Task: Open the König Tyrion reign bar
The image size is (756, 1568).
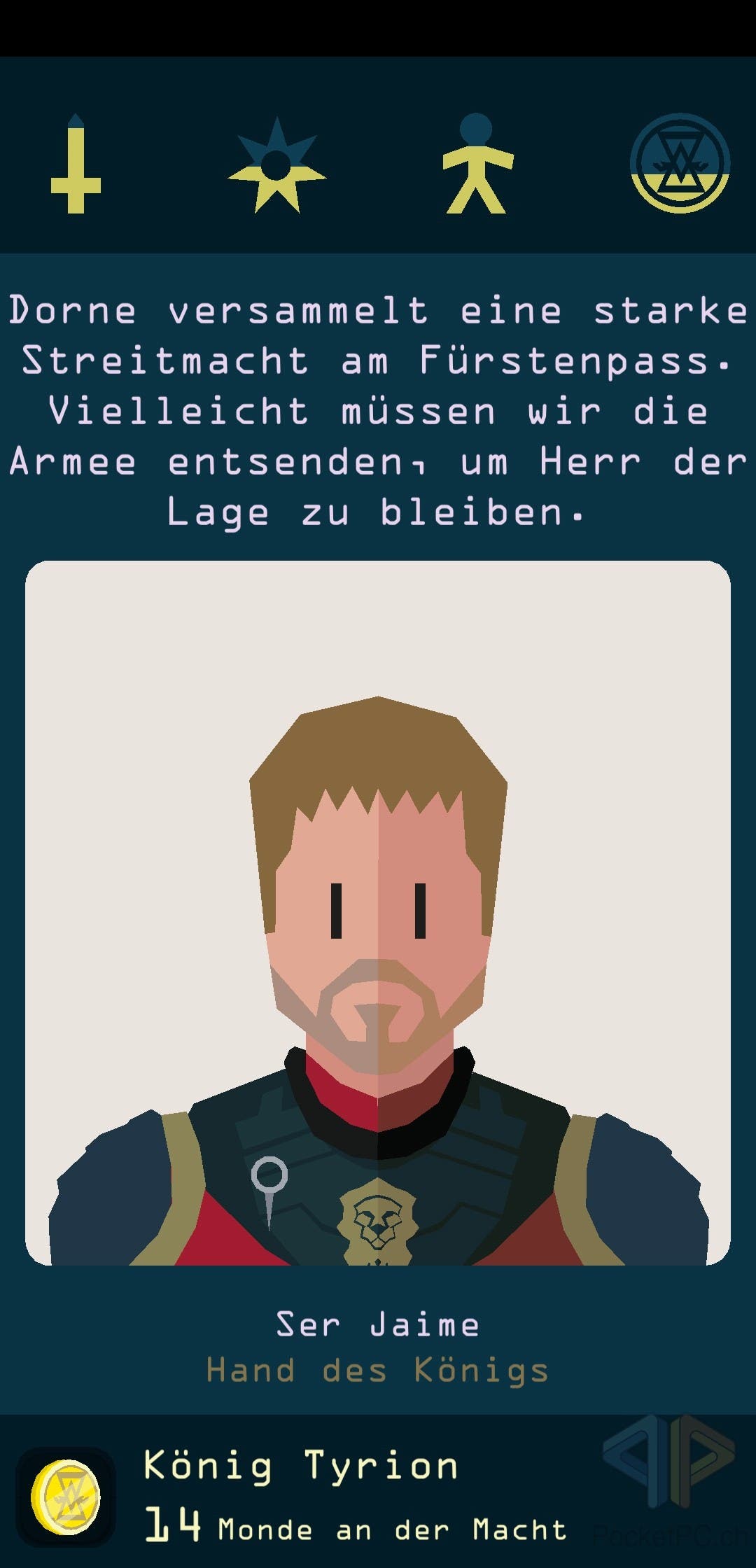Action: [378, 1491]
